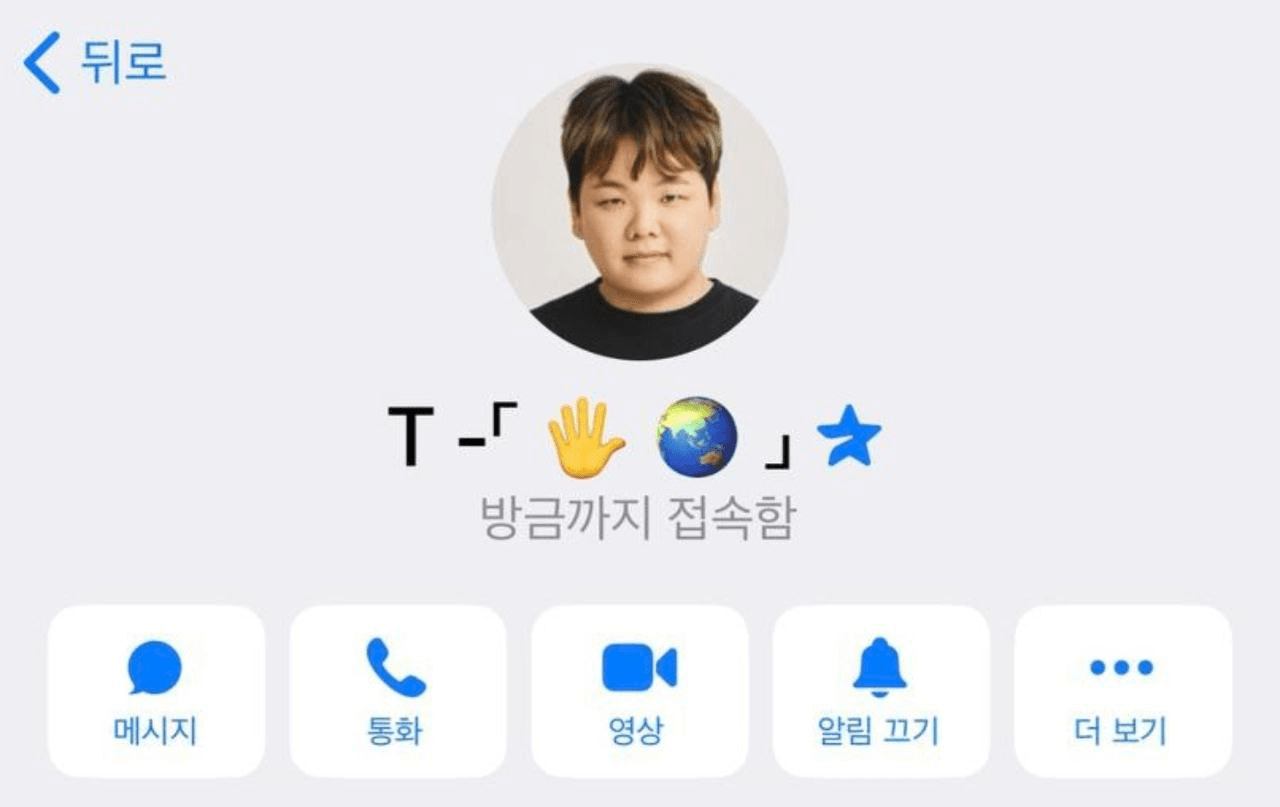Go back using the 뒤로 button

pyautogui.click(x=95, y=62)
